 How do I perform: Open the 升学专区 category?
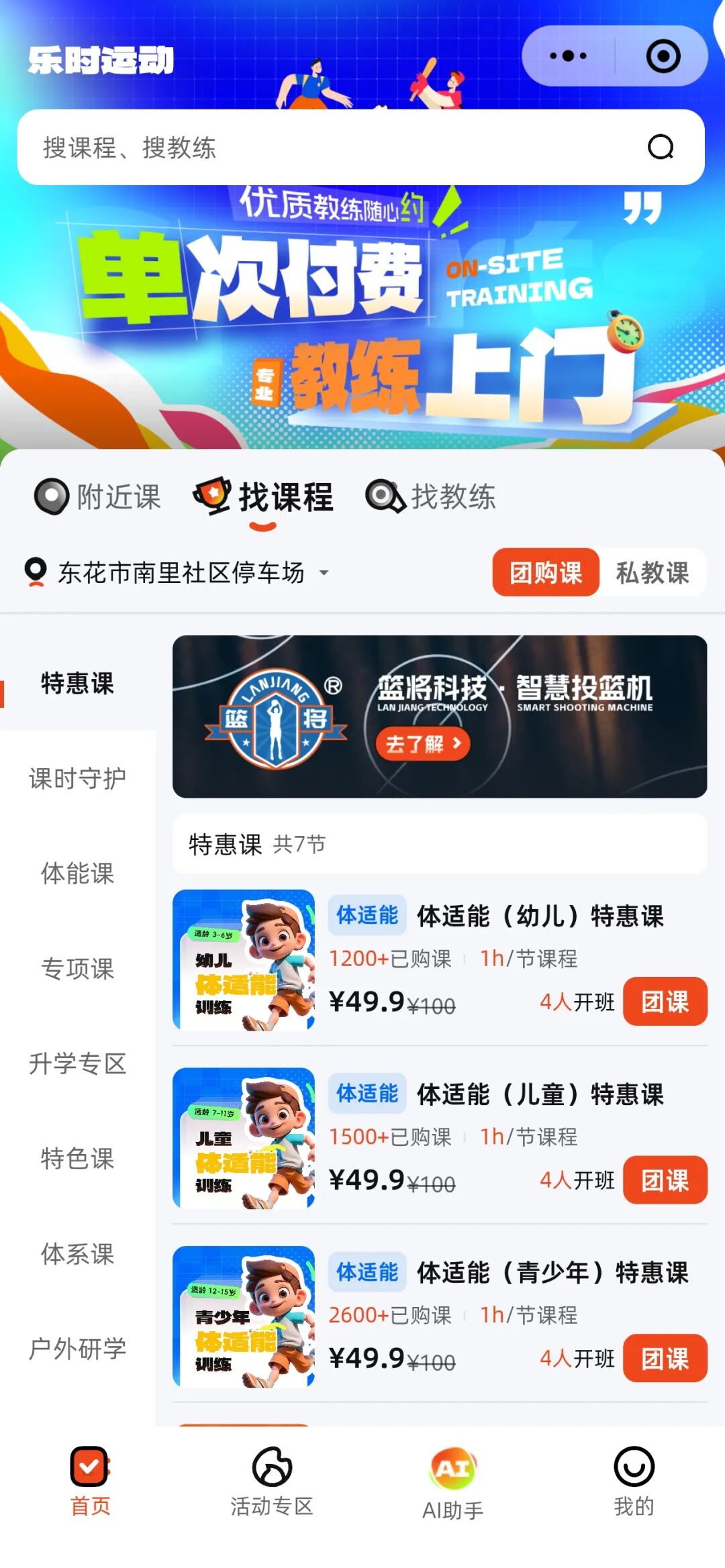[77, 1063]
